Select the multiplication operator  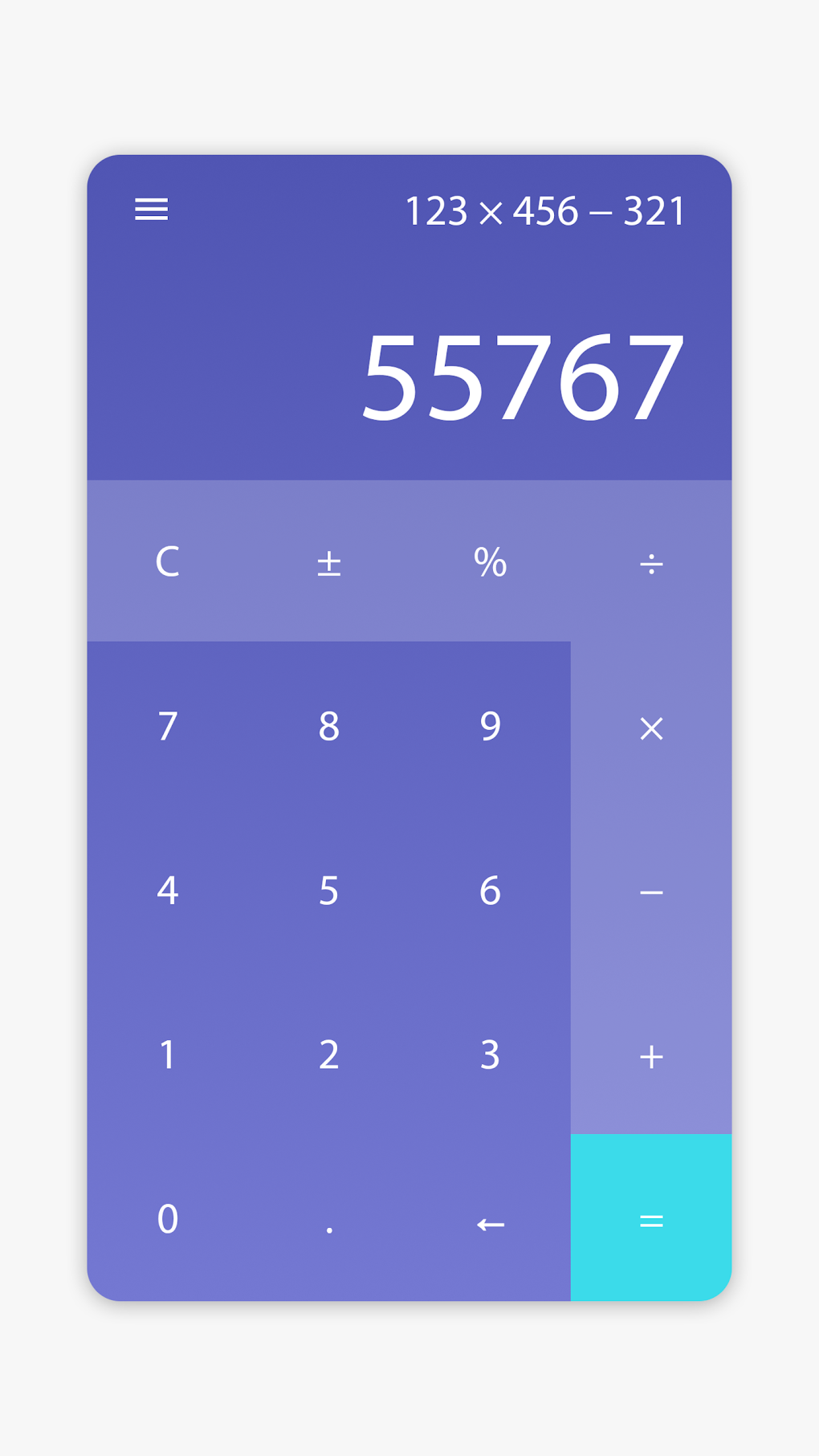(x=652, y=728)
